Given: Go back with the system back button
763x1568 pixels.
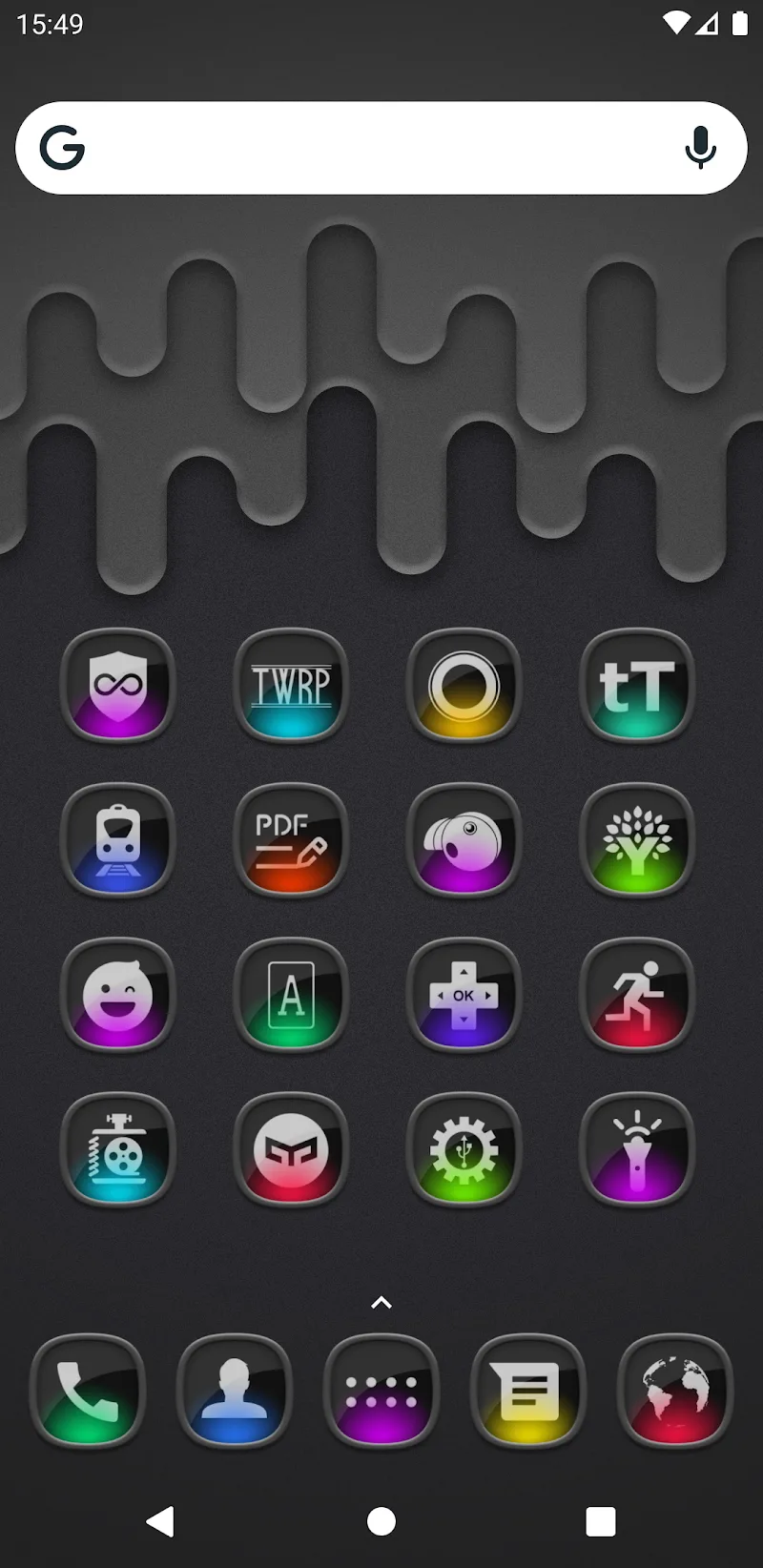Looking at the screenshot, I should pos(160,1521).
